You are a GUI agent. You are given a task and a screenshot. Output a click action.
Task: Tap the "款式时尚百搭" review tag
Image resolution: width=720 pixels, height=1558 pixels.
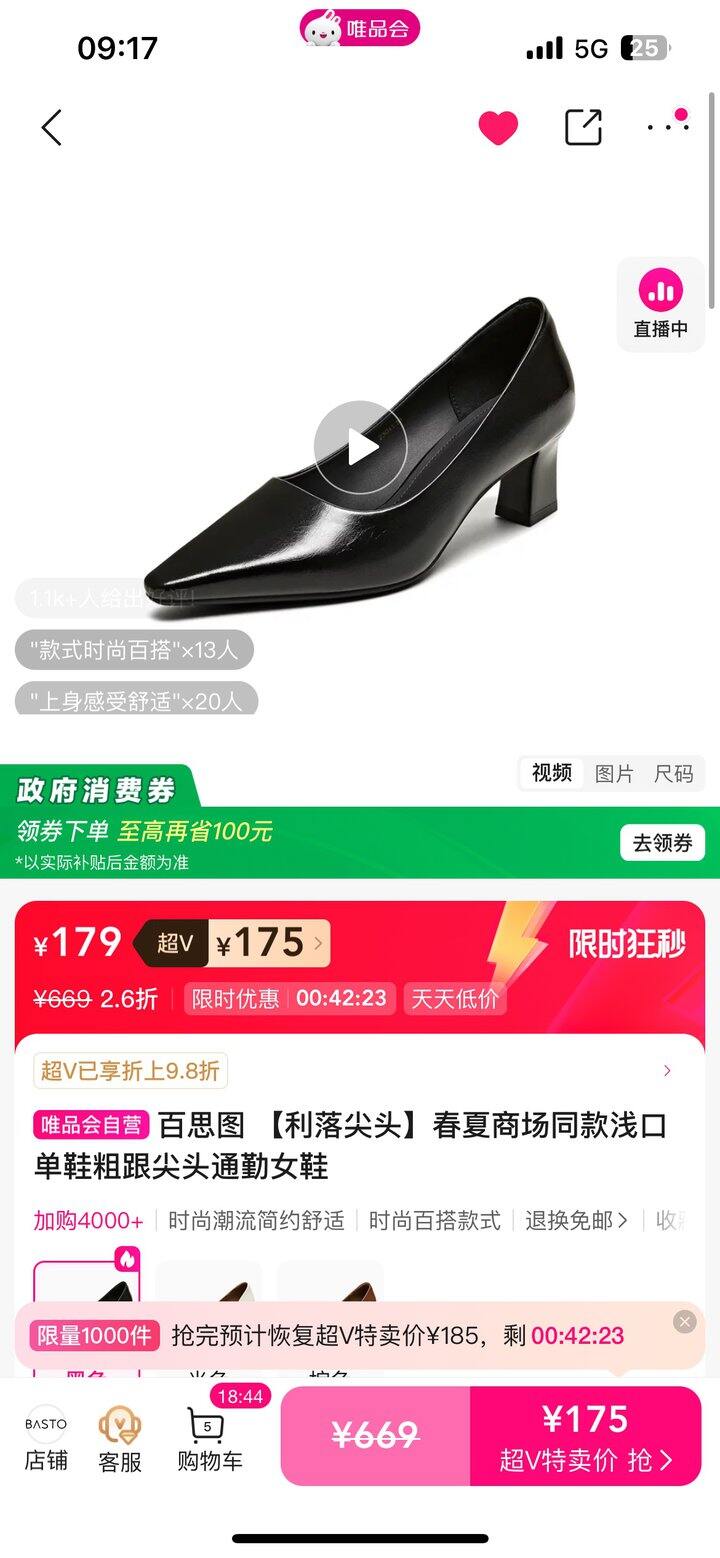[x=134, y=650]
